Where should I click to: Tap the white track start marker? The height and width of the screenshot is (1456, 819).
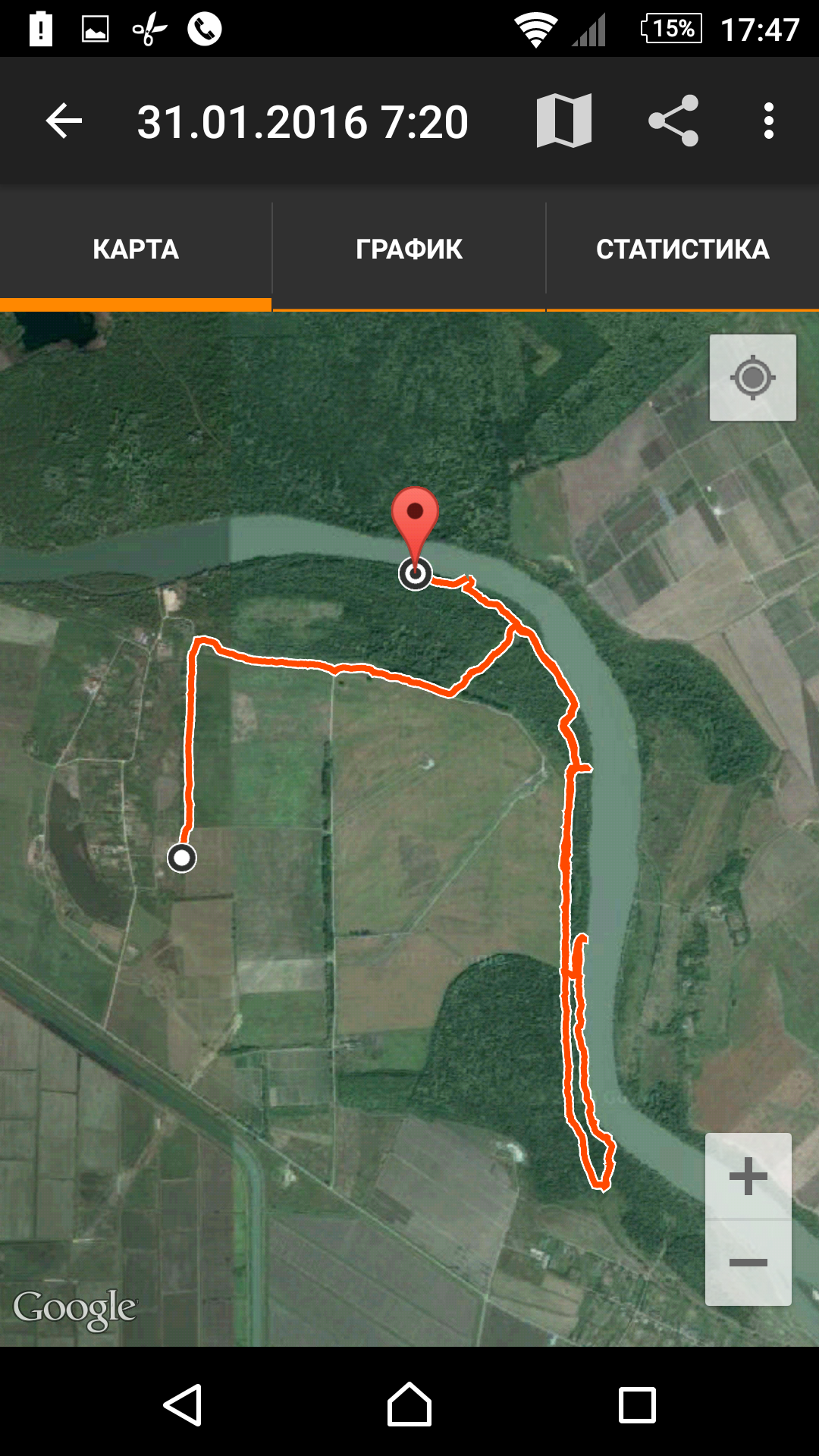point(181,858)
